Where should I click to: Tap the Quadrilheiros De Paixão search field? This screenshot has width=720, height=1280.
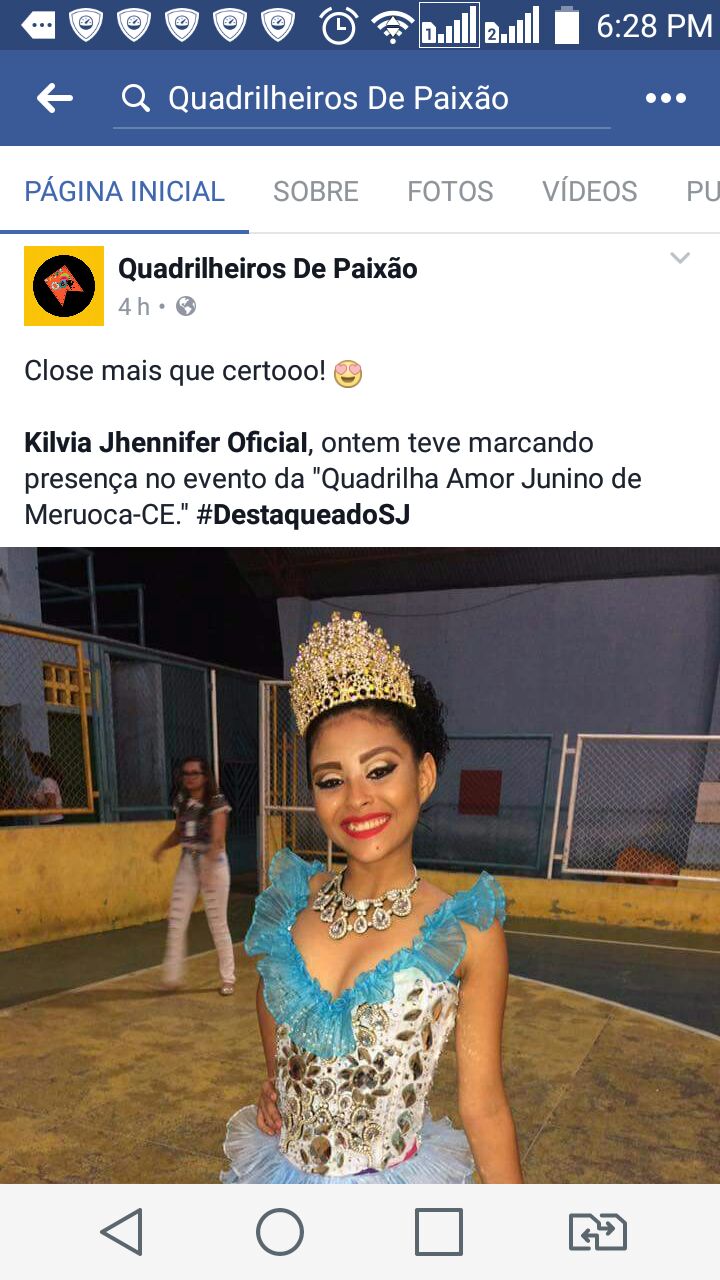click(360, 98)
